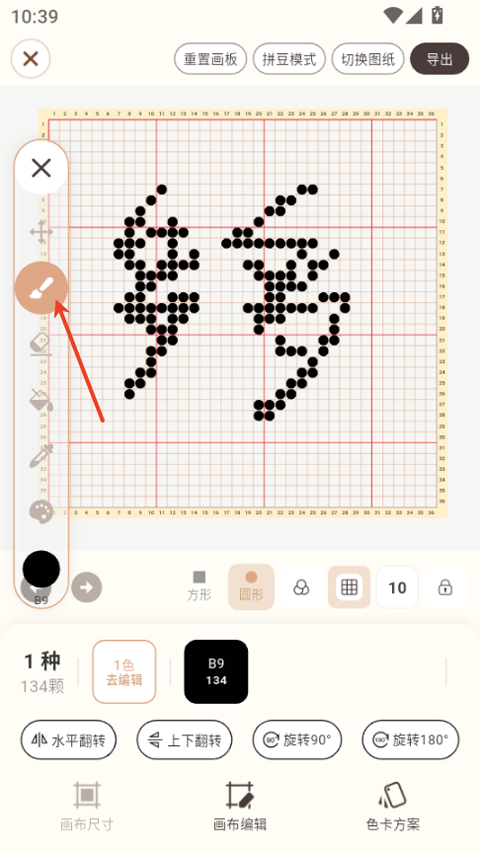Close the editor with the top X button

click(30, 58)
